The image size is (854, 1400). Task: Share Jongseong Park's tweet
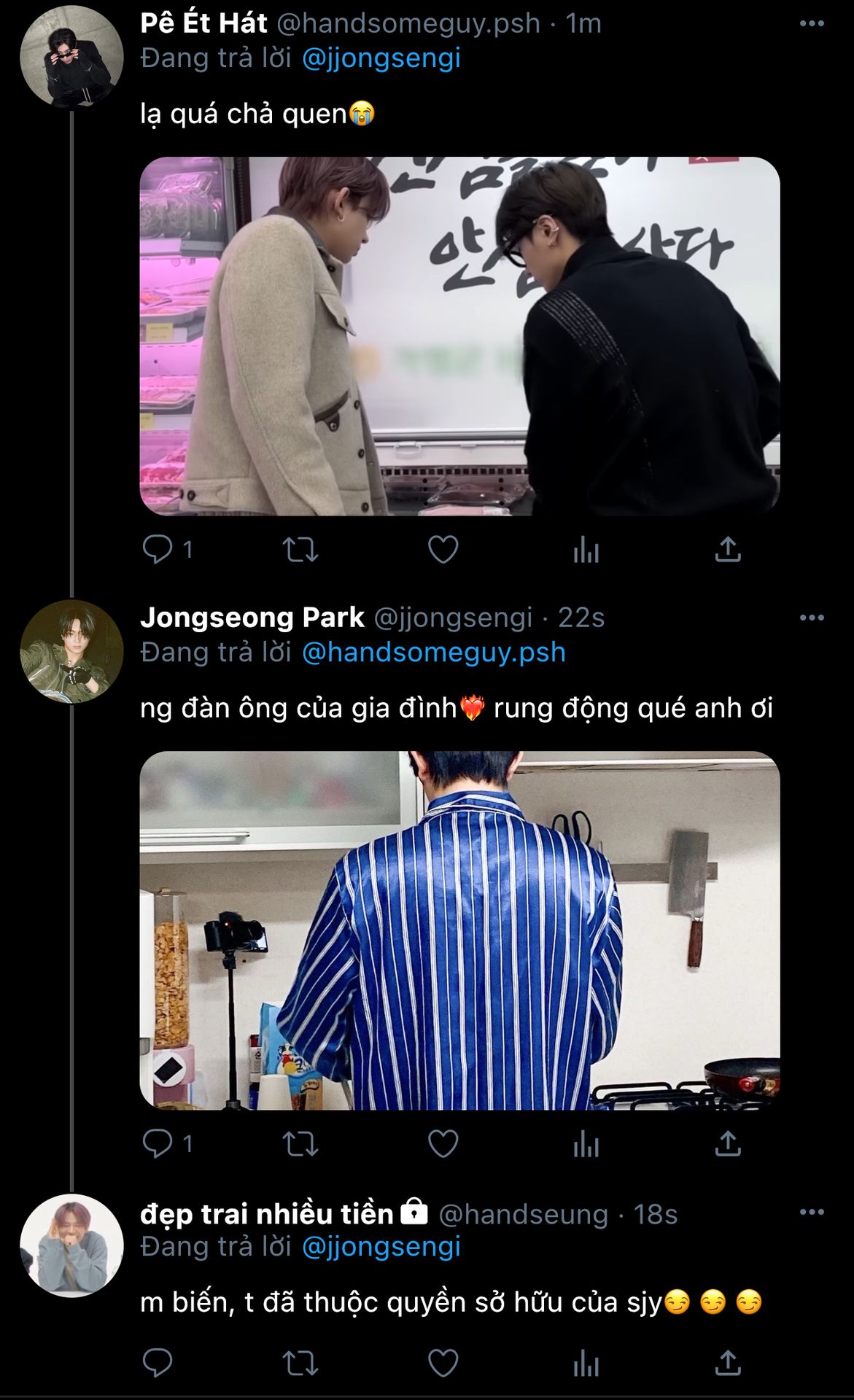tap(728, 1143)
